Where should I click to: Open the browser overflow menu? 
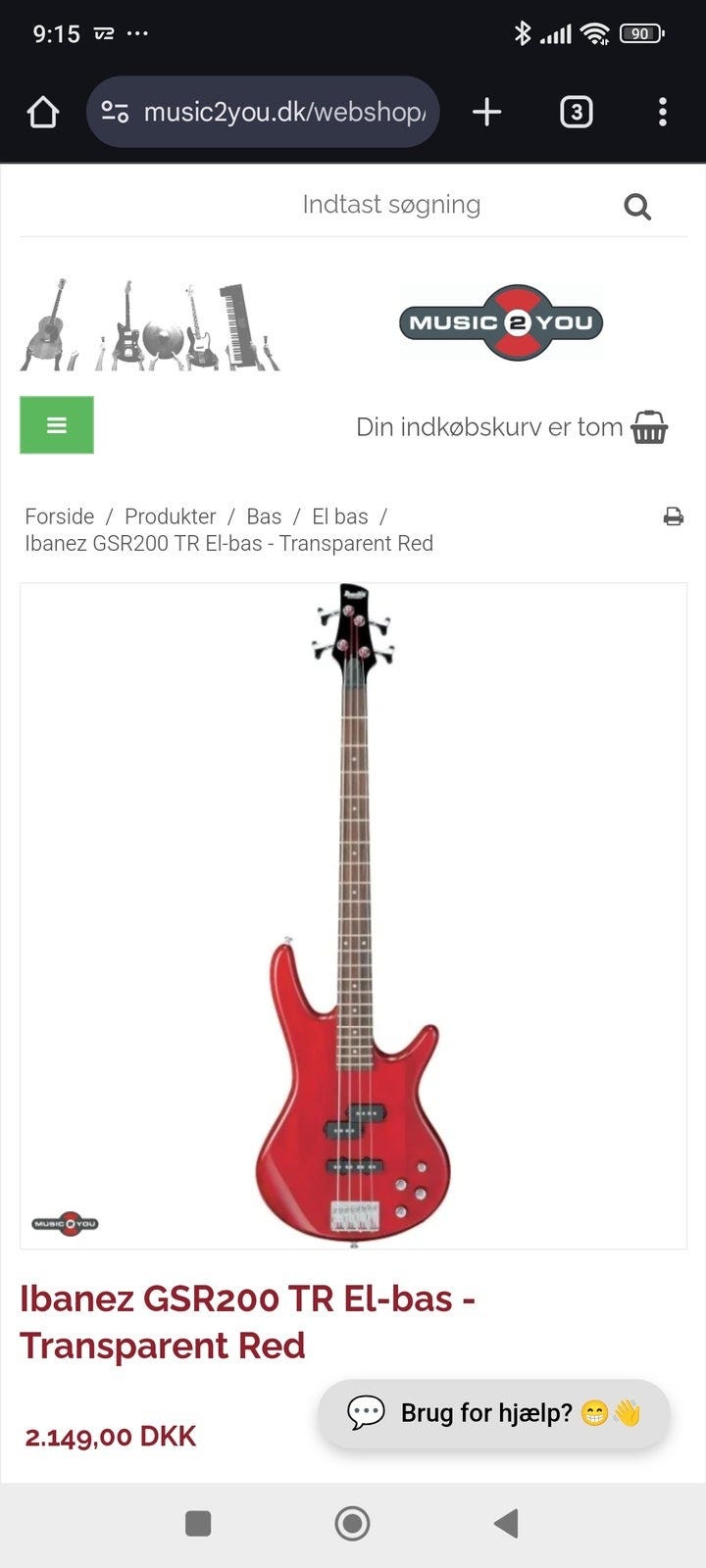663,113
